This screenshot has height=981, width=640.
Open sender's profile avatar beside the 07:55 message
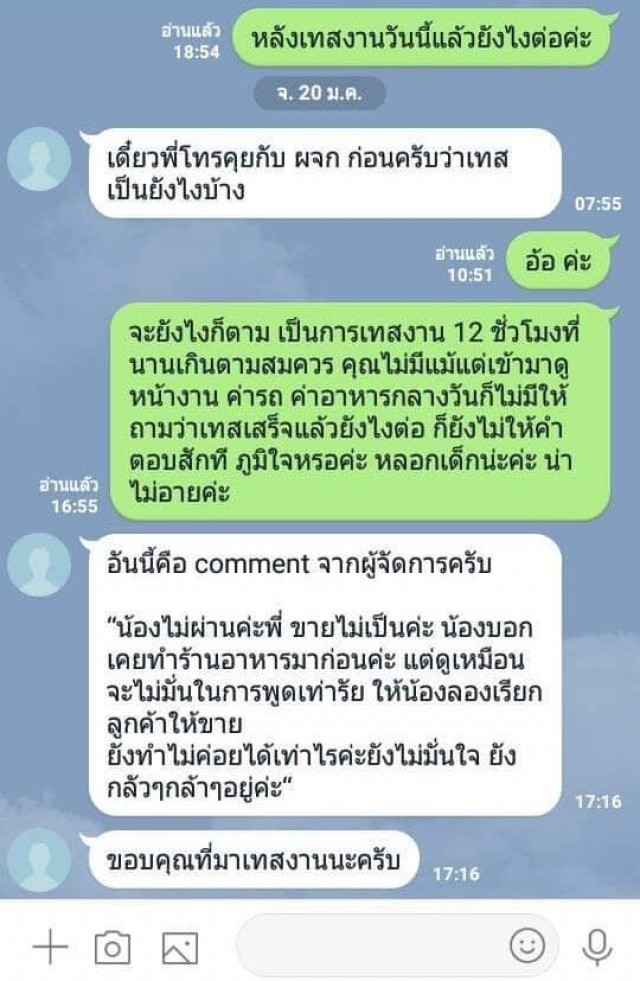pos(39,160)
